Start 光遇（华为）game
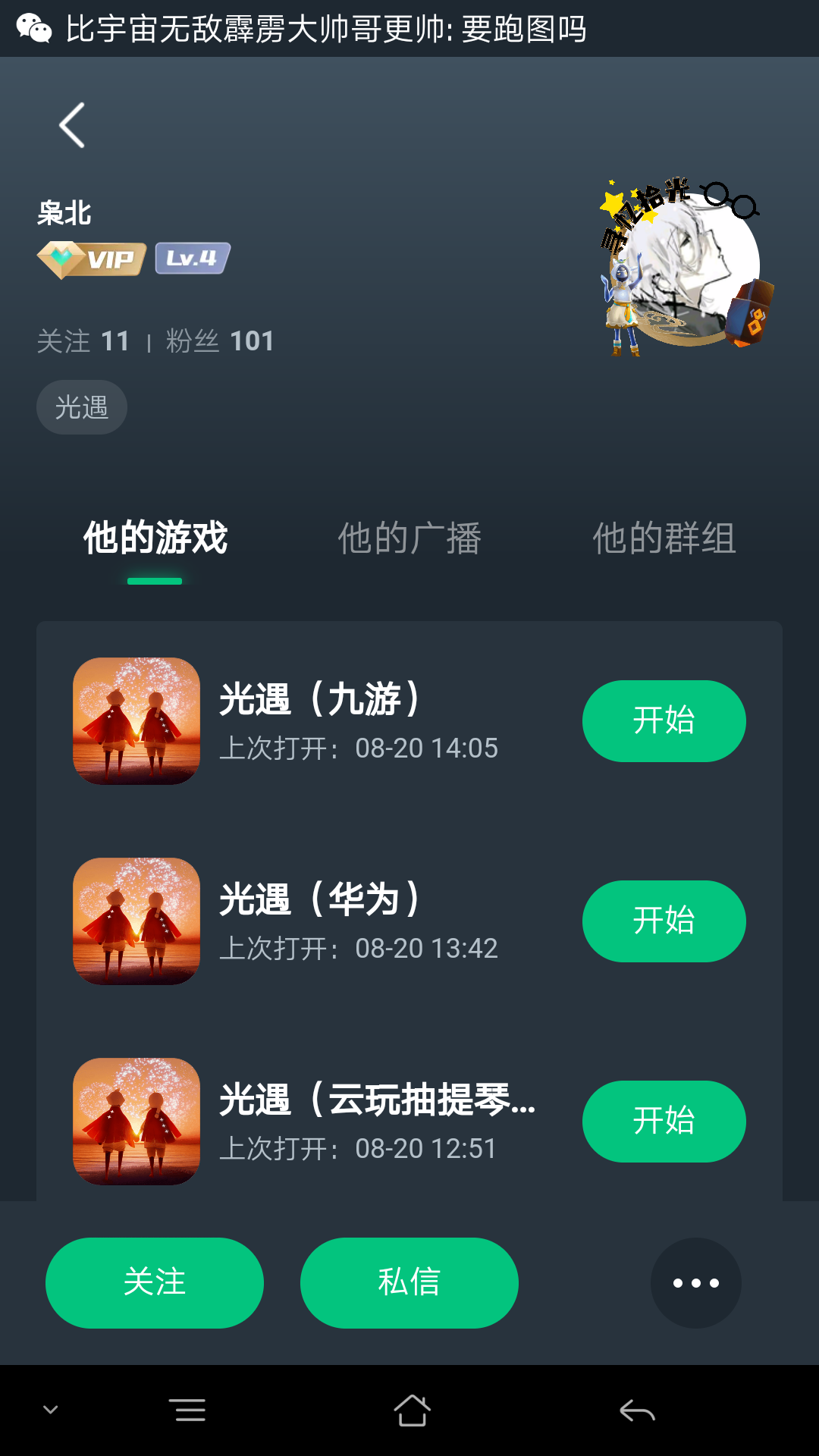819x1456 pixels. [664, 921]
